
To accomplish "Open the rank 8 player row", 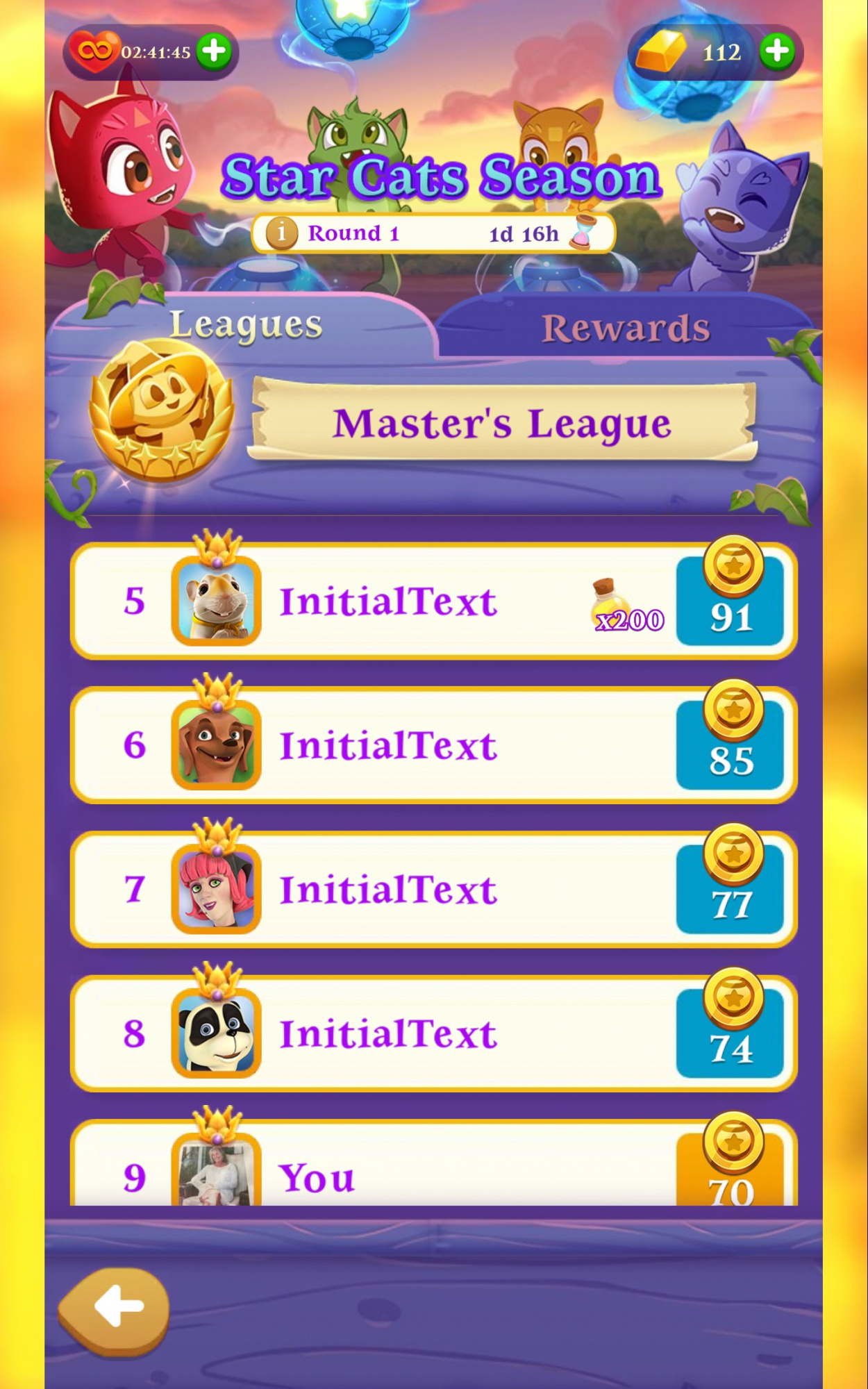I will [x=433, y=1033].
